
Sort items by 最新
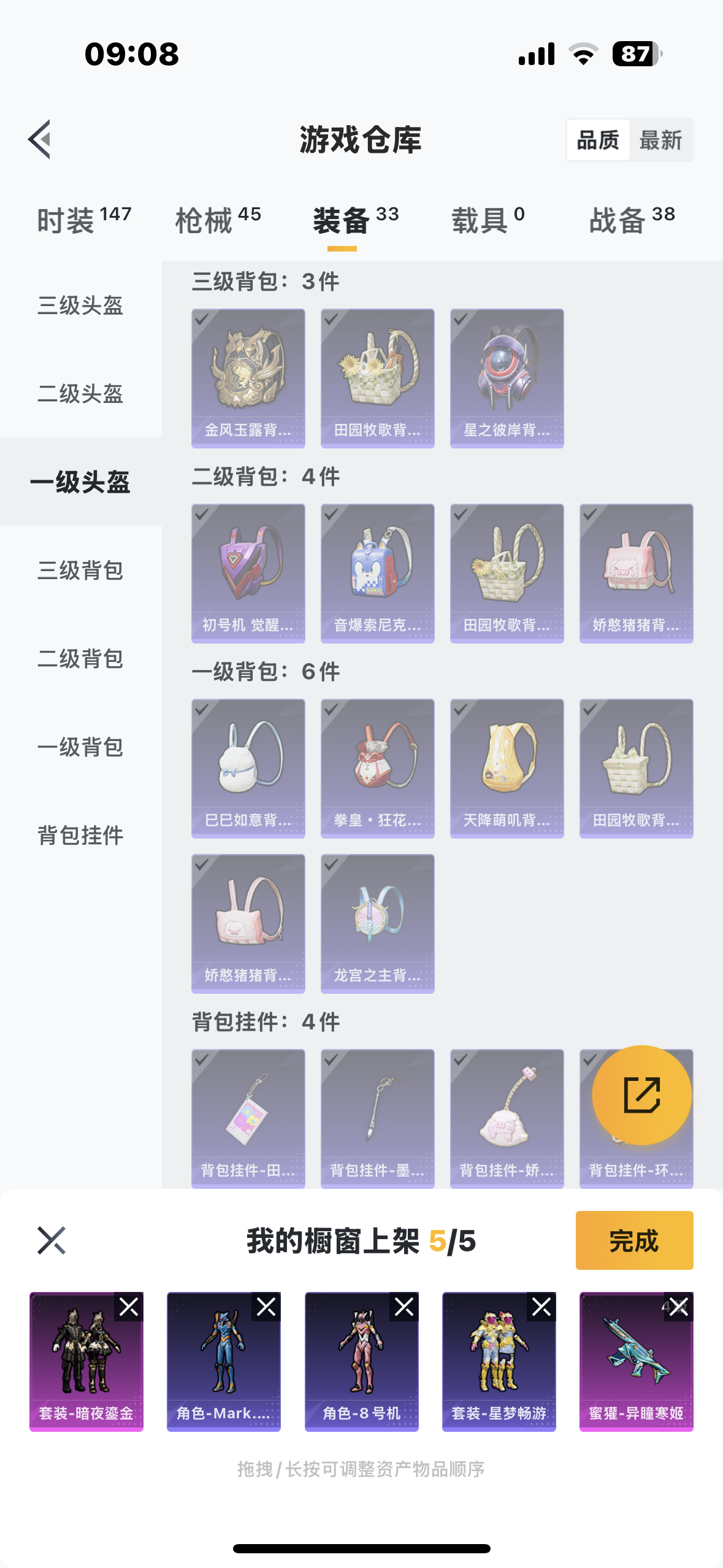660,140
